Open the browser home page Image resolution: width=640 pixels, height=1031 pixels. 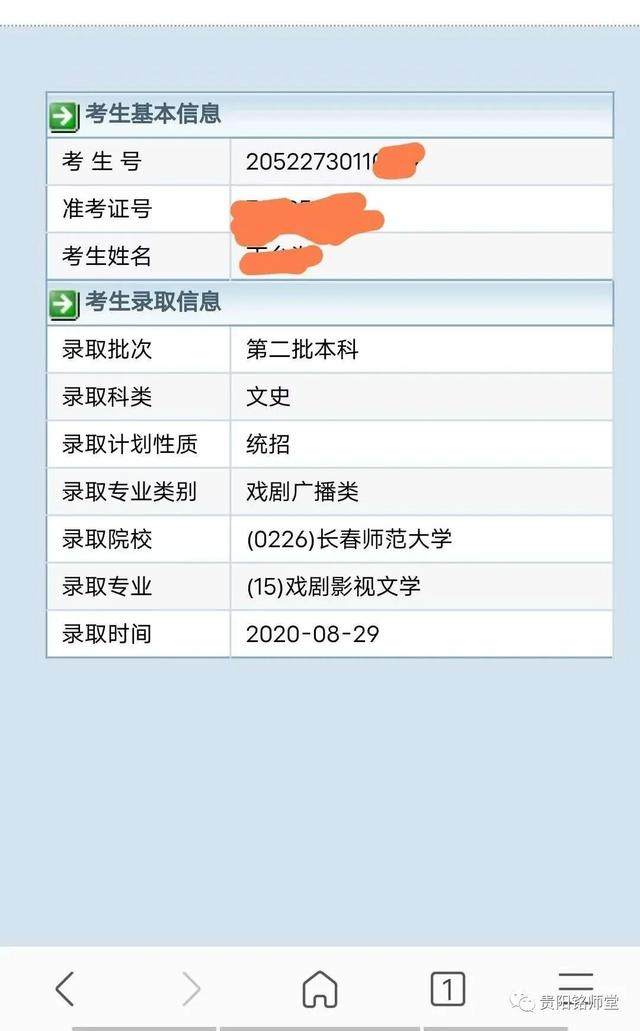coord(319,989)
